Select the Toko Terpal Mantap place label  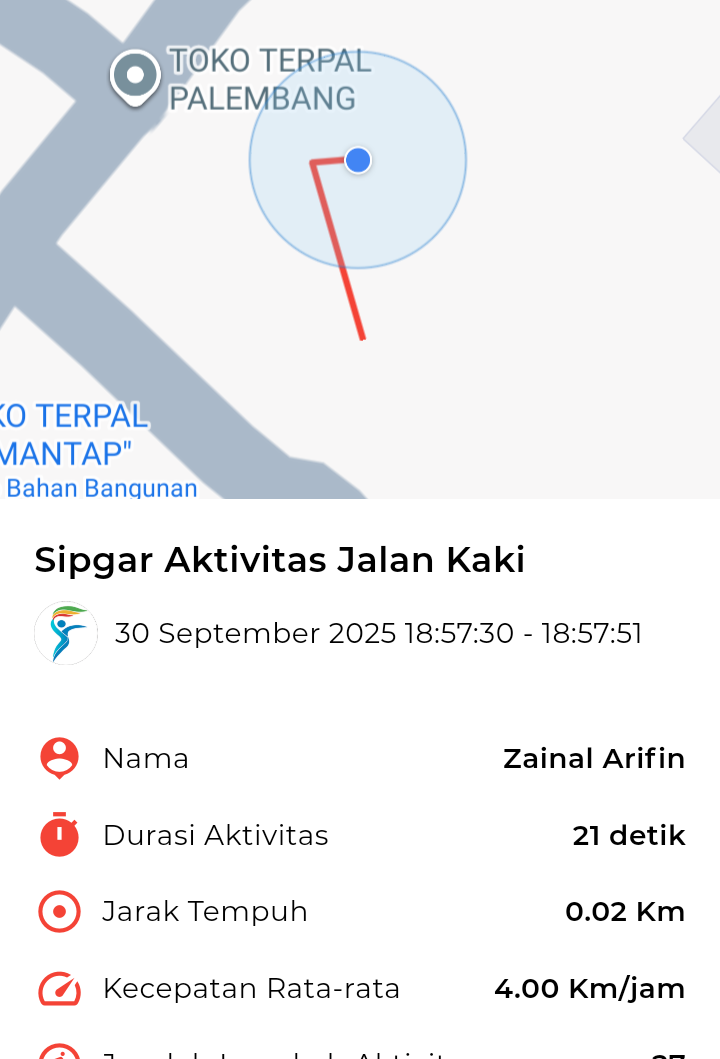[x=73, y=435]
